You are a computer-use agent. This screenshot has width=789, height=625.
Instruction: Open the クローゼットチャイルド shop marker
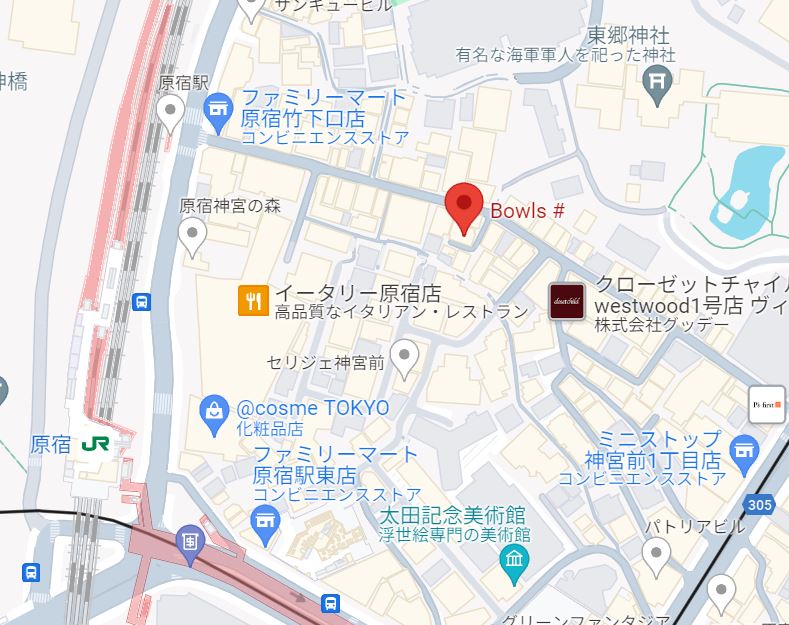[566, 300]
